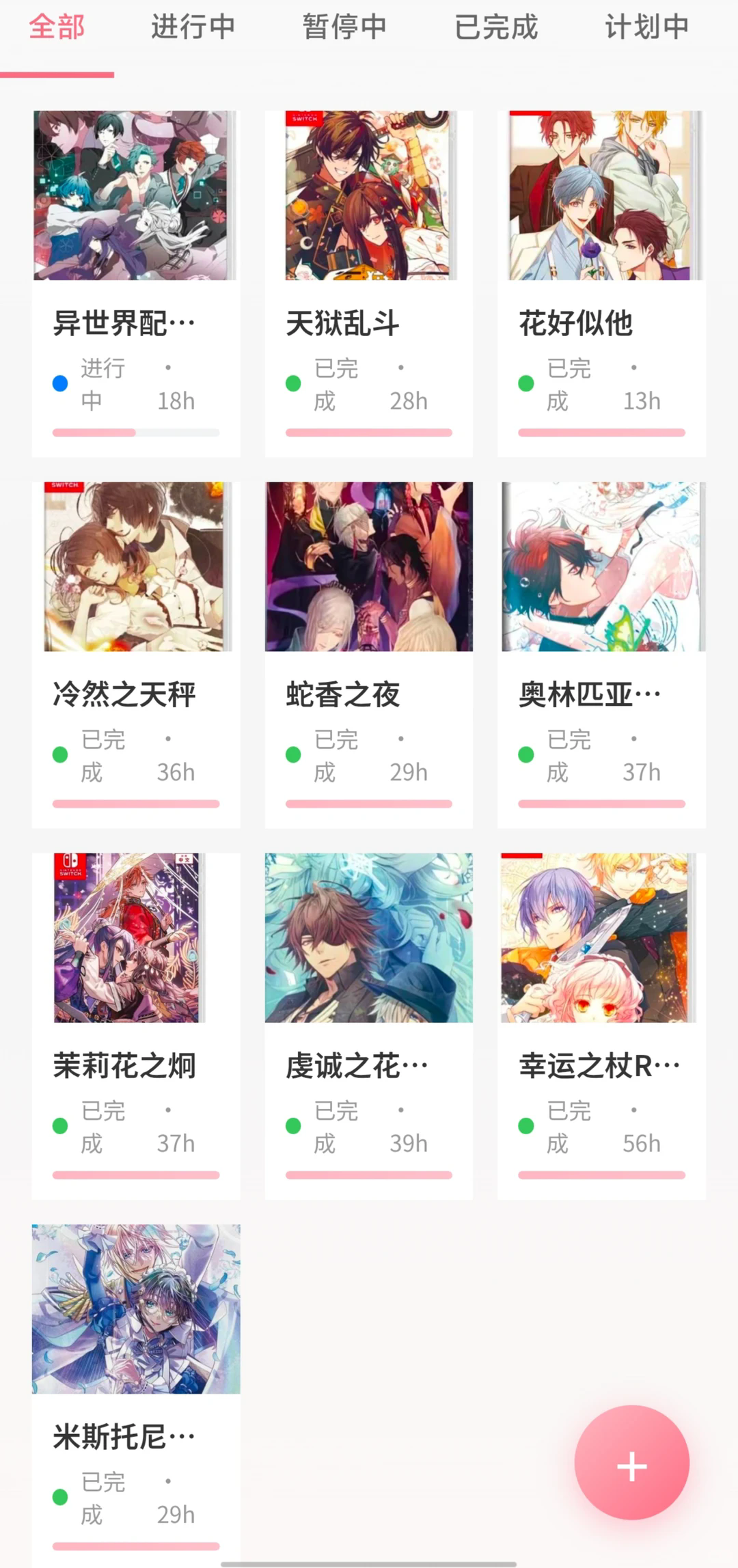Open the 奥林匹亚… game card
Screen dimensions: 738x1568
coord(601,654)
